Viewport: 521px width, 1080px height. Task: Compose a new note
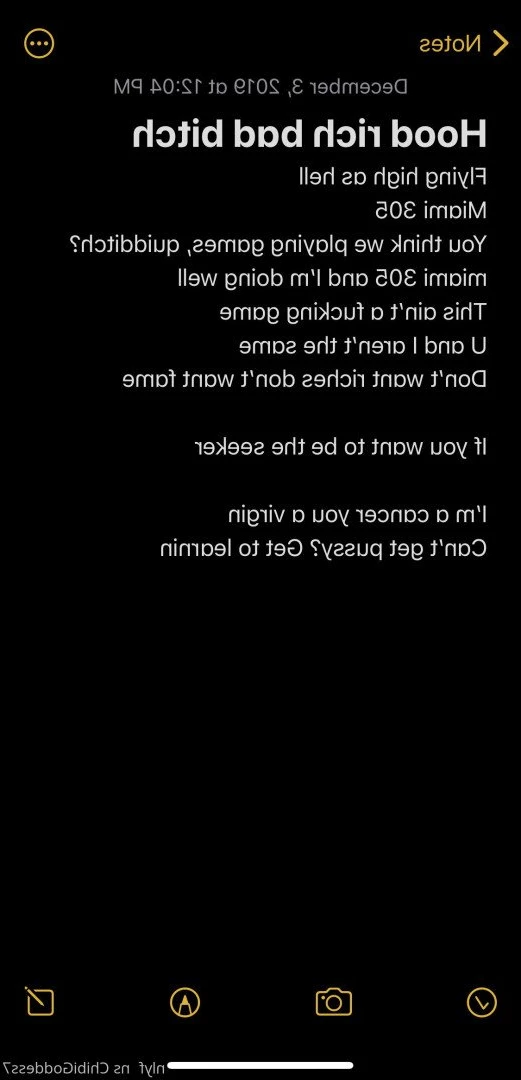[x=40, y=1001]
